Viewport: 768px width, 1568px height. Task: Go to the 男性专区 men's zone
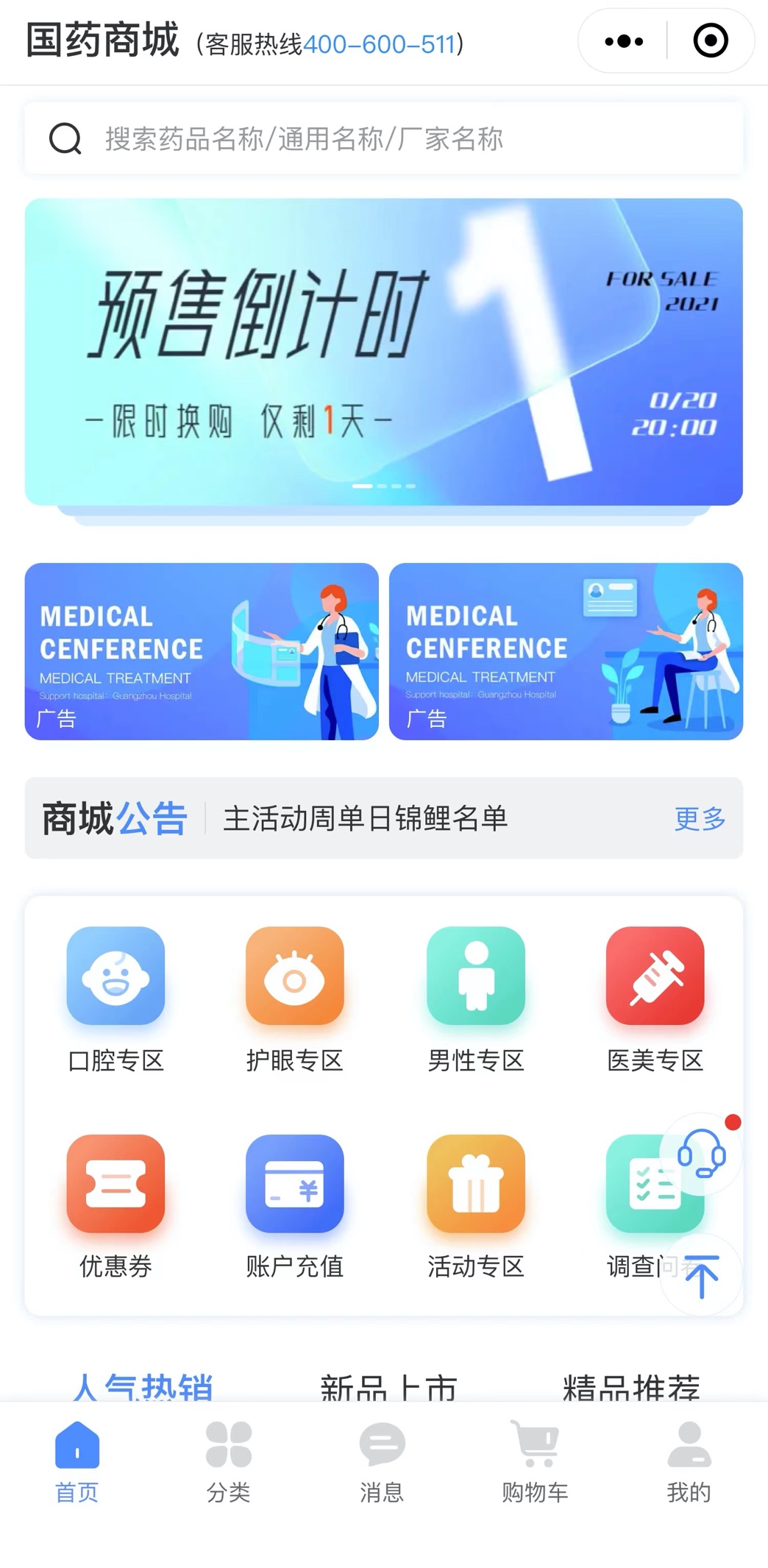coord(475,998)
